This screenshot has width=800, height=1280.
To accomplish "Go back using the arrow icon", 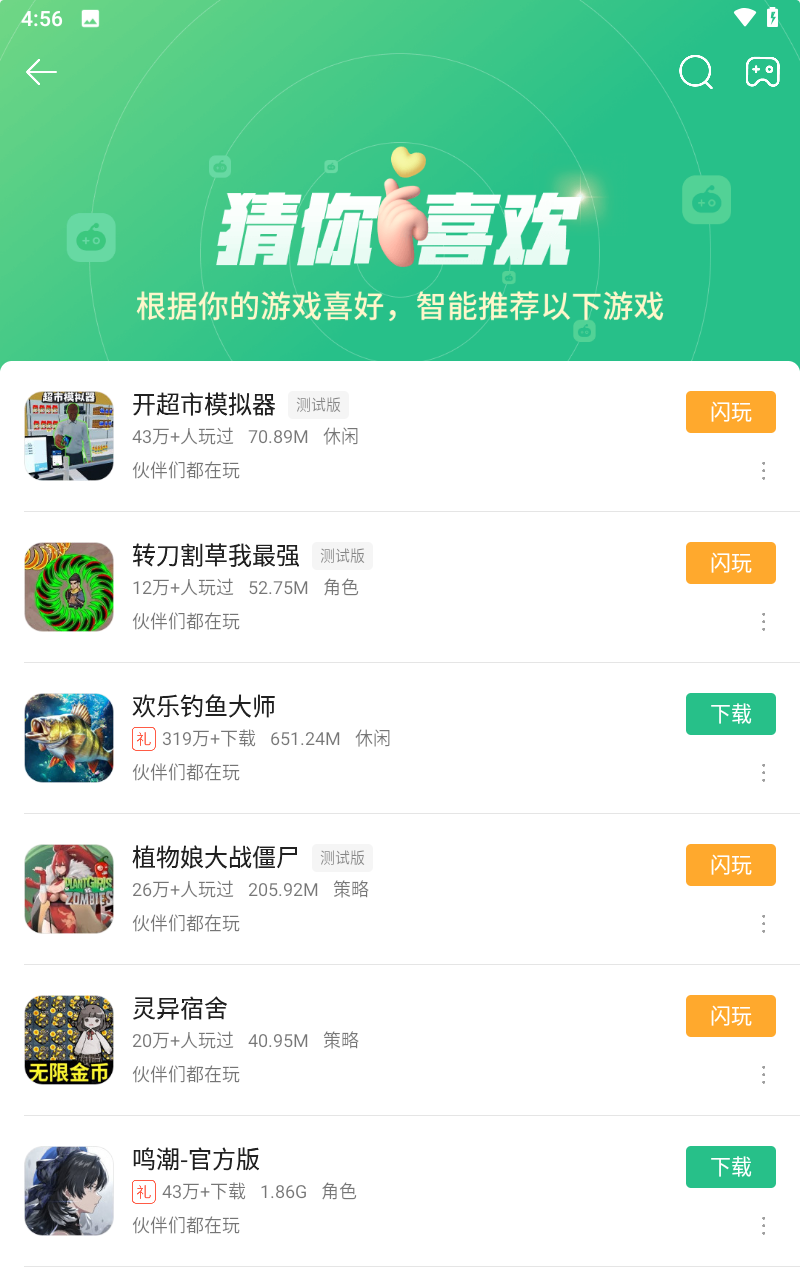I will point(41,72).
